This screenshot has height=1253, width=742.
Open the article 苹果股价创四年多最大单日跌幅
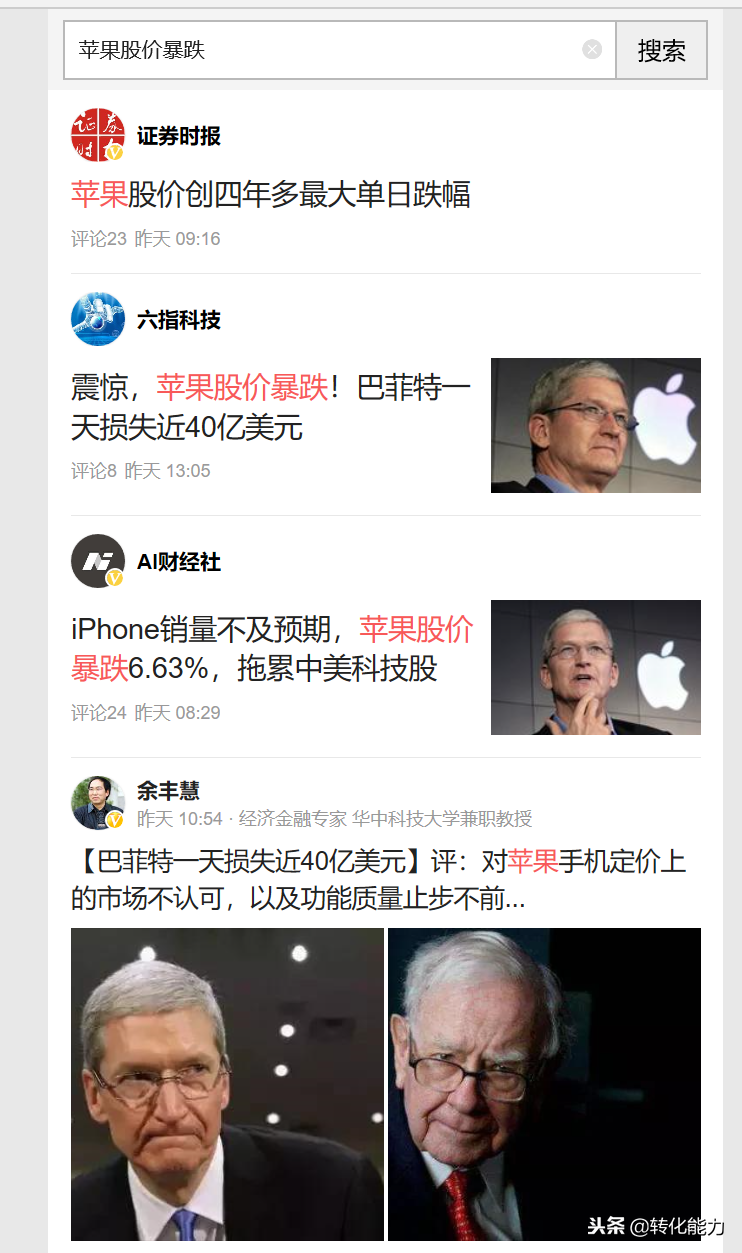[x=271, y=194]
